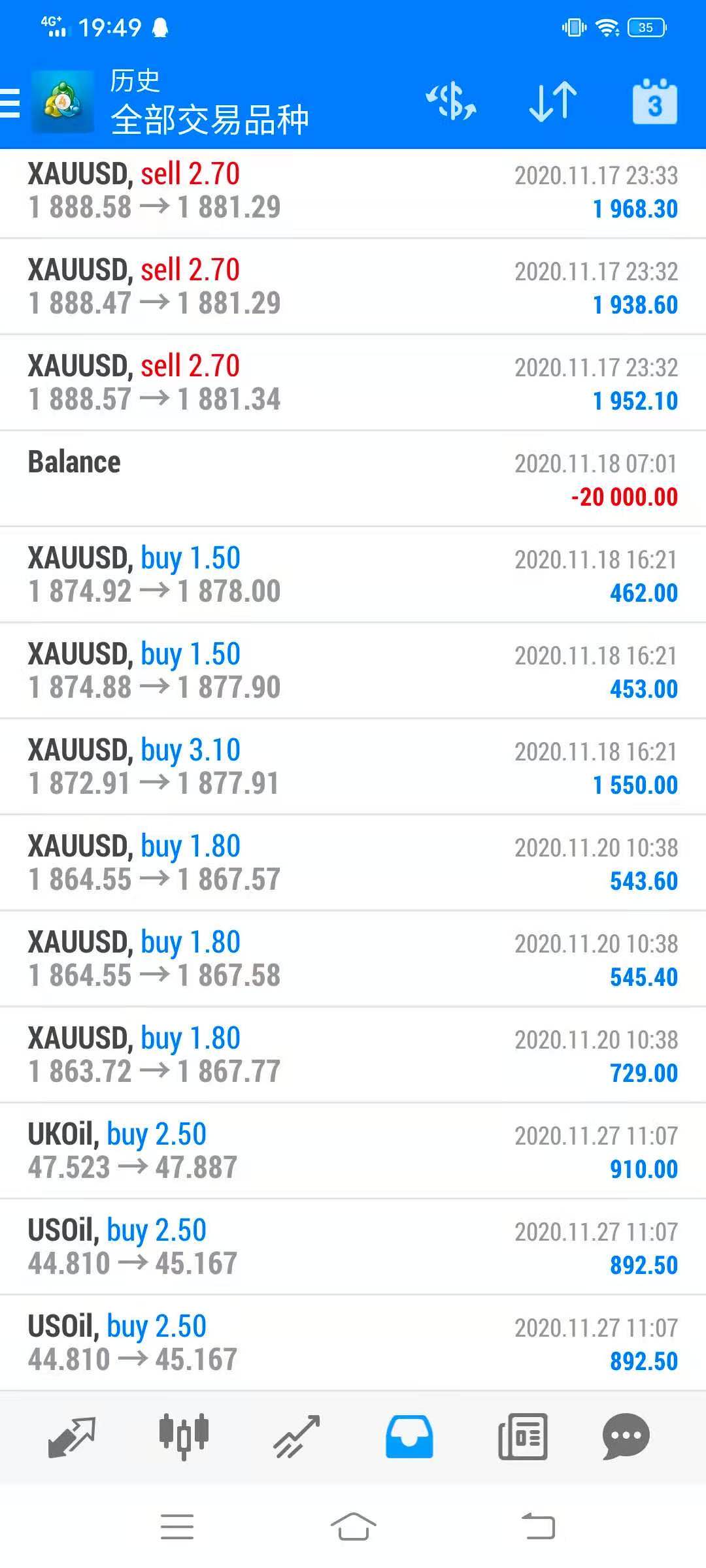The height and width of the screenshot is (1568, 706).
Task: Open XAUUSD buy trade with profit 729.00
Action: (x=353, y=1055)
